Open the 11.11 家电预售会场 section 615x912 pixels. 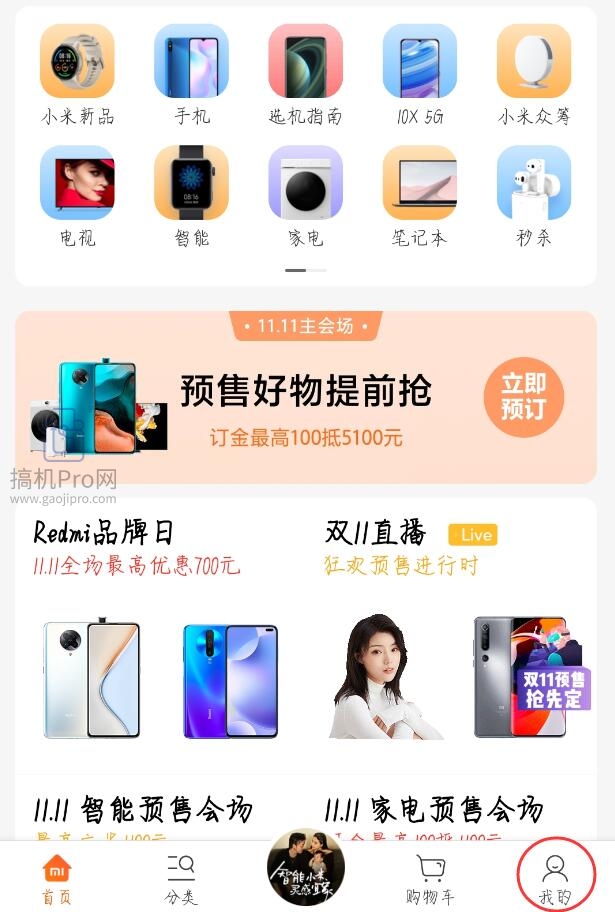click(433, 810)
